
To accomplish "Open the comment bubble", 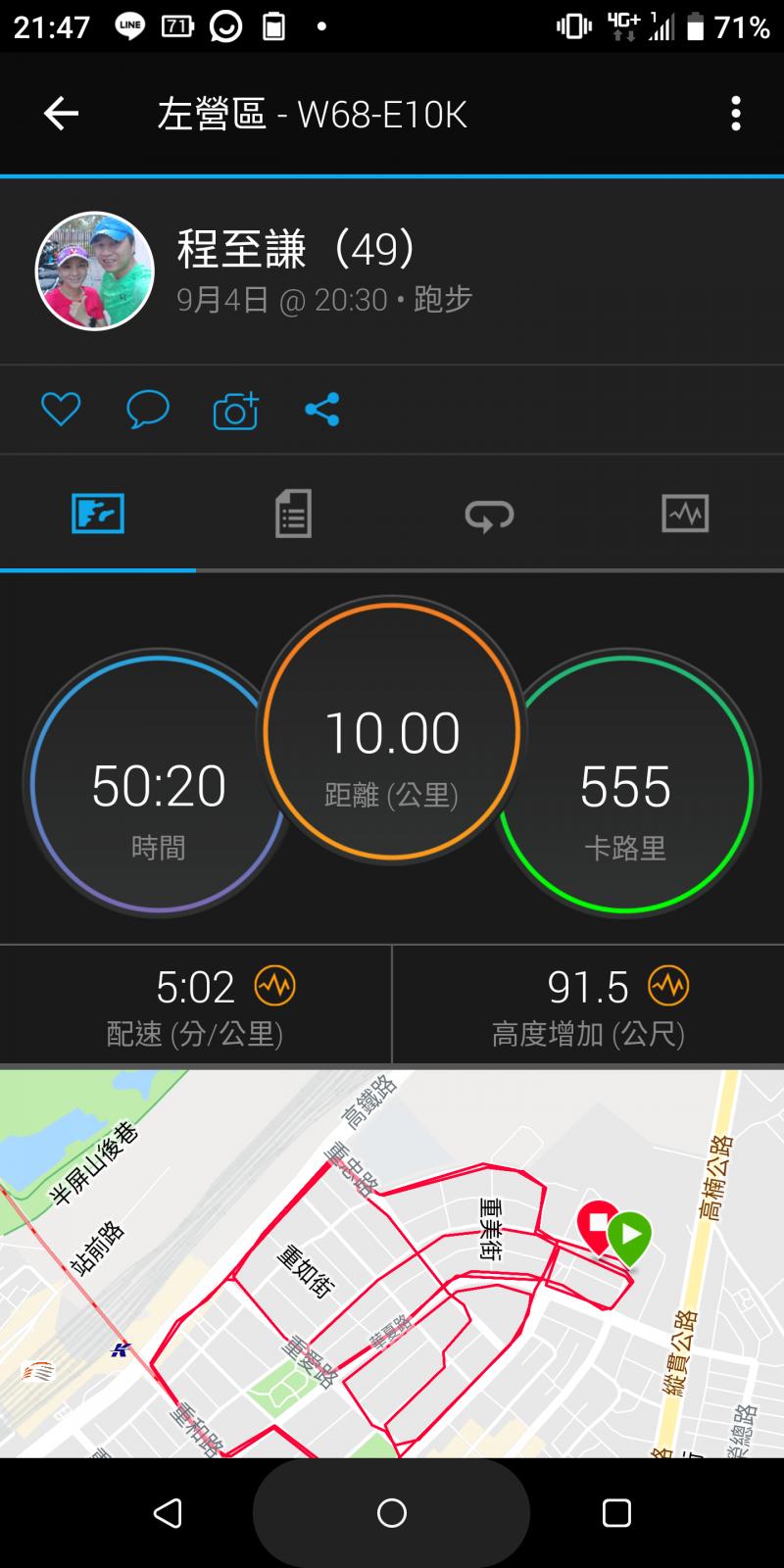I will click(x=148, y=409).
